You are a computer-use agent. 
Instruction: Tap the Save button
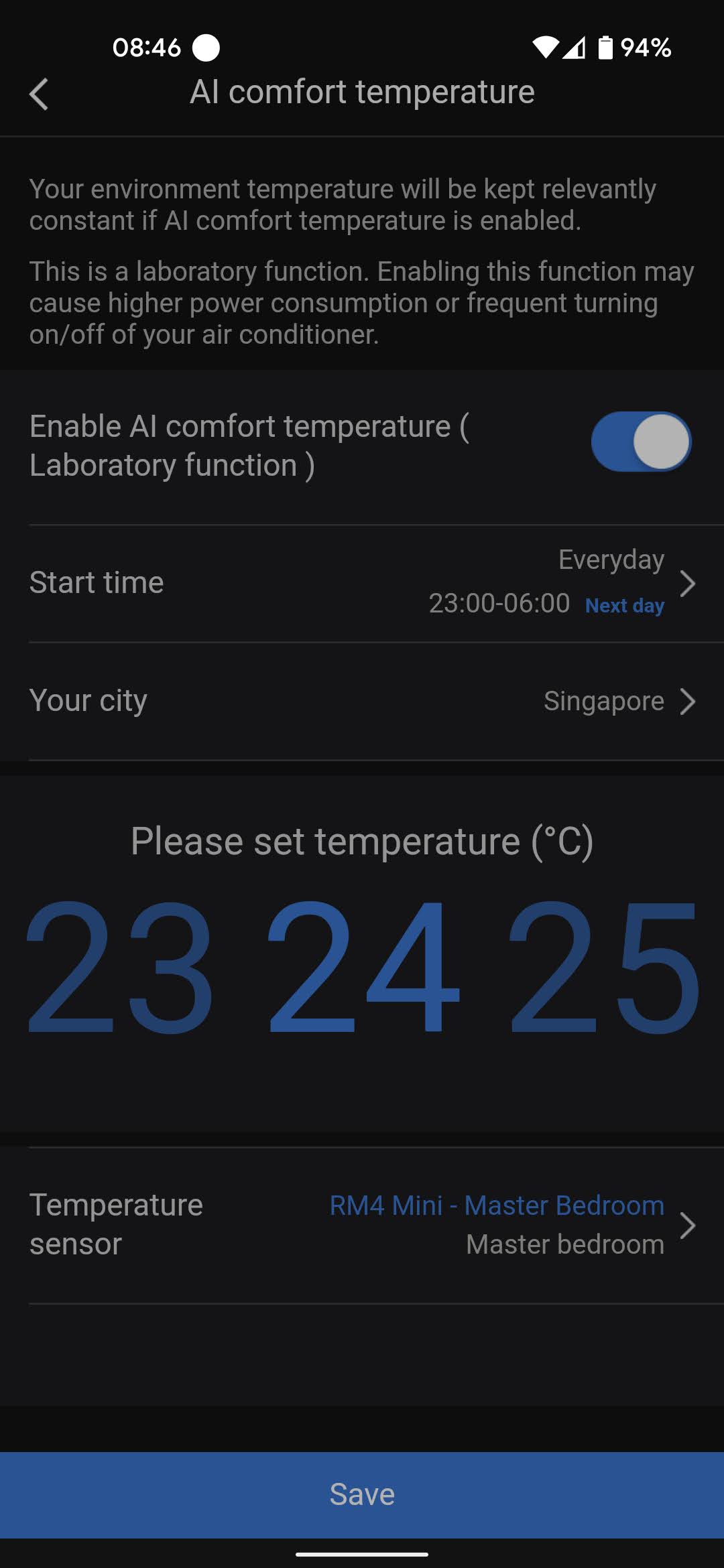pyautogui.click(x=362, y=1495)
